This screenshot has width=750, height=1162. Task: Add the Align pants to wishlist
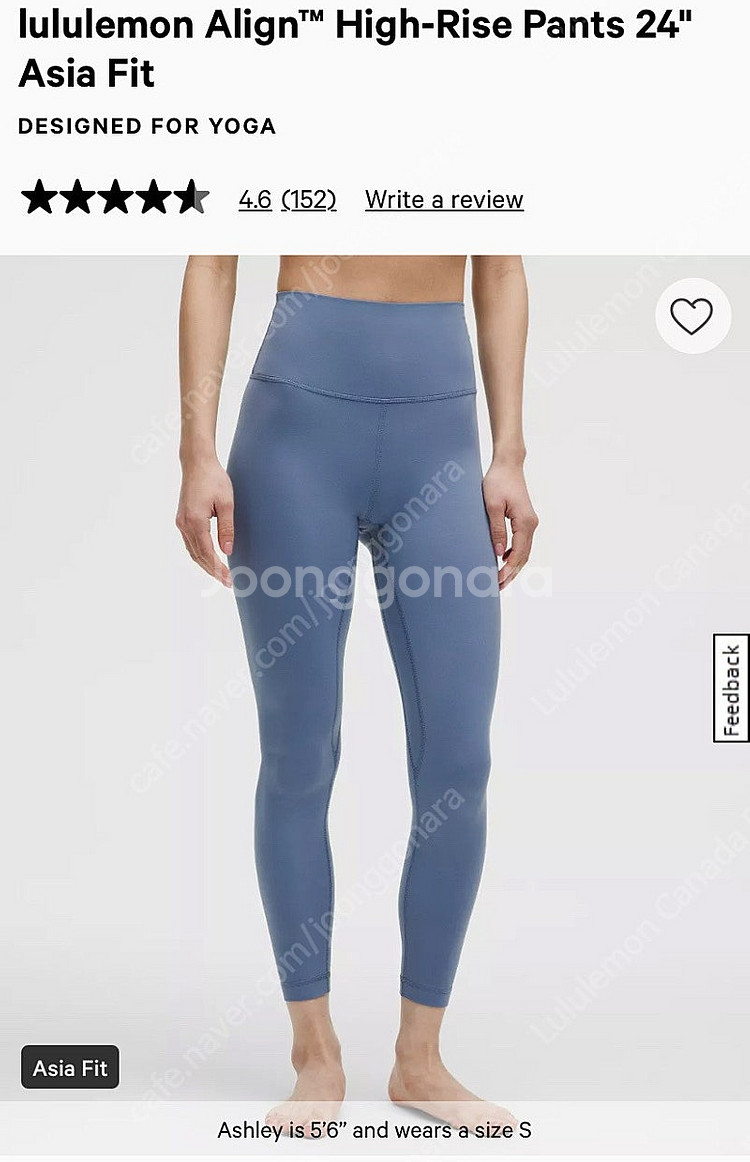point(691,316)
